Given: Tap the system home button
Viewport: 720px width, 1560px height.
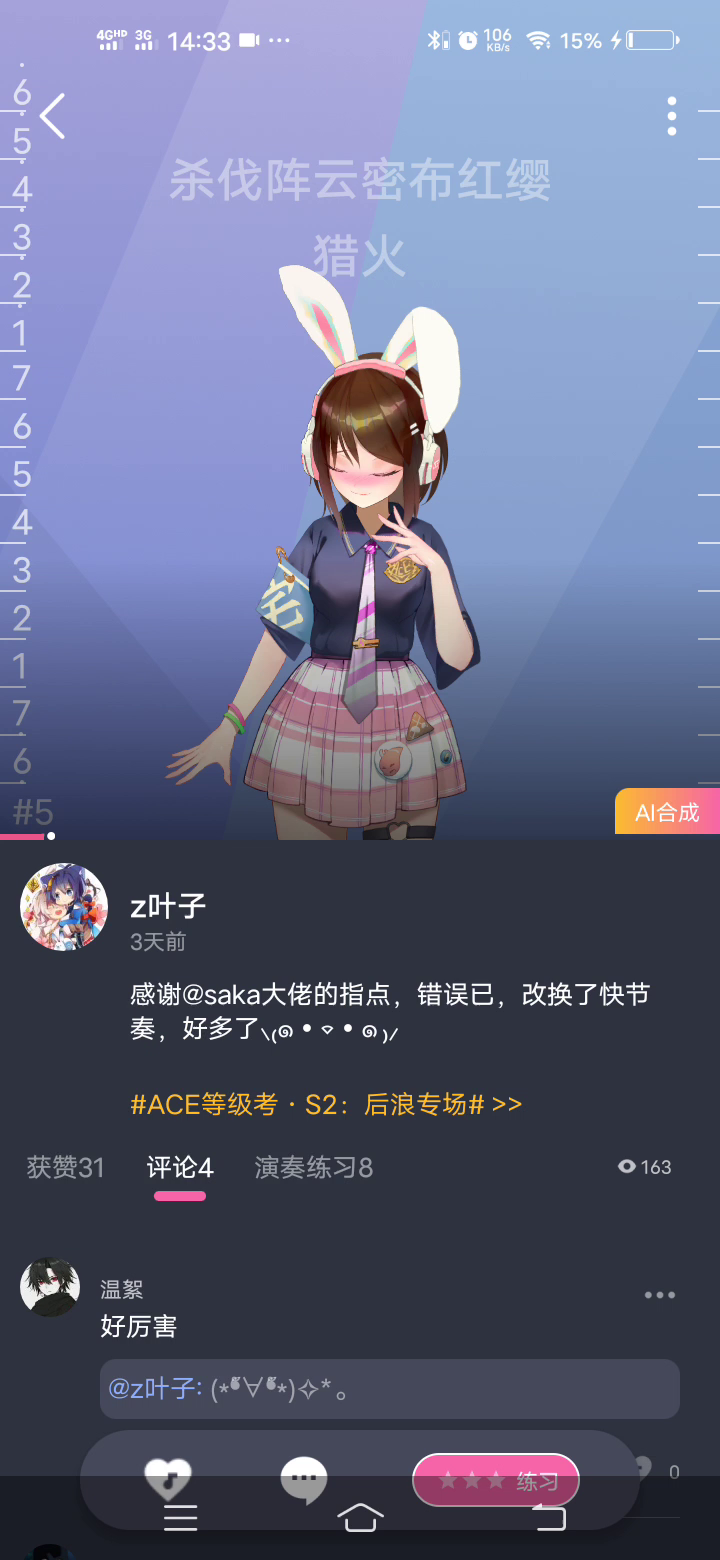Looking at the screenshot, I should (x=360, y=1518).
